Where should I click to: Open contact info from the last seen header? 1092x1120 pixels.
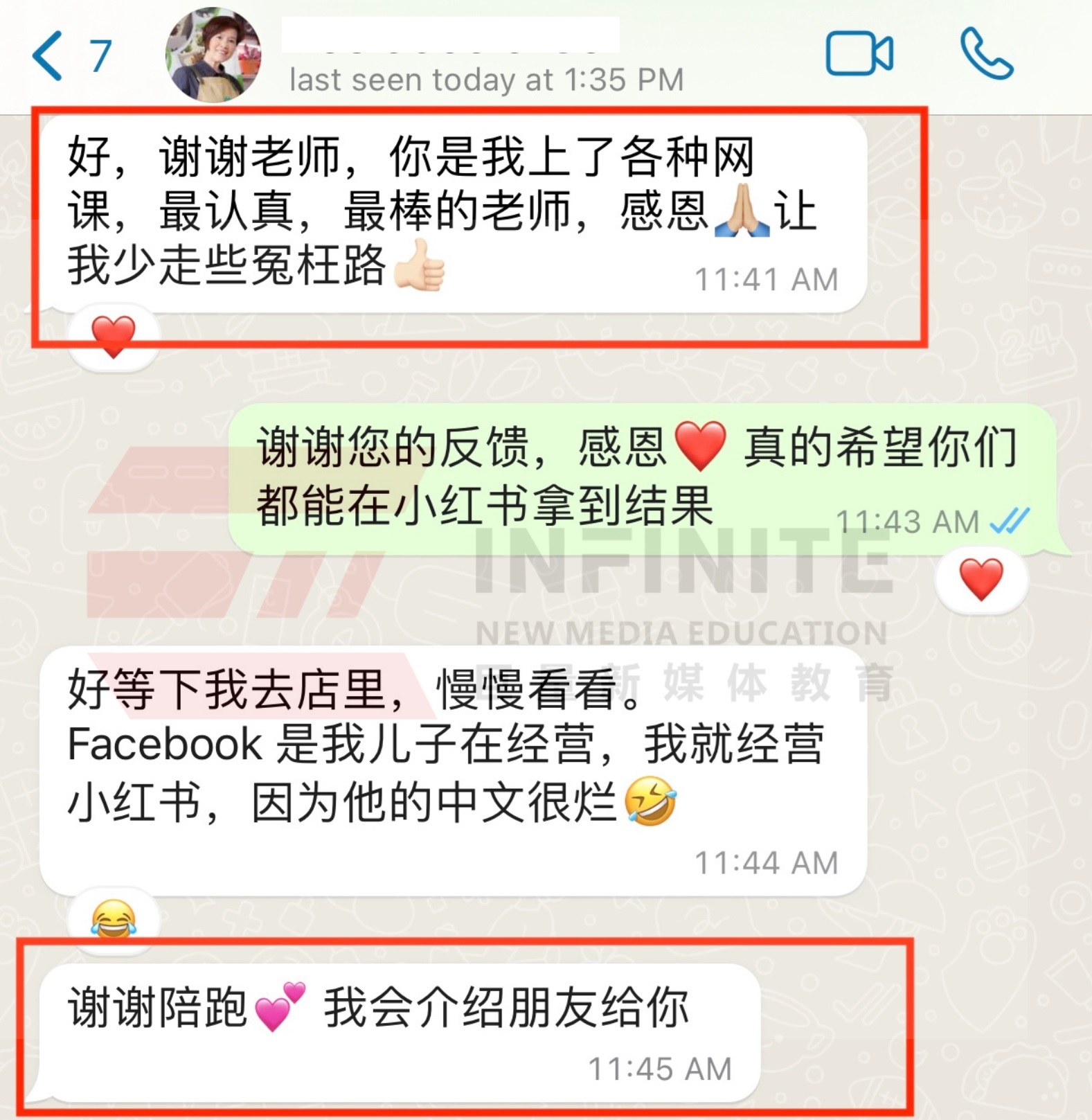point(486,80)
